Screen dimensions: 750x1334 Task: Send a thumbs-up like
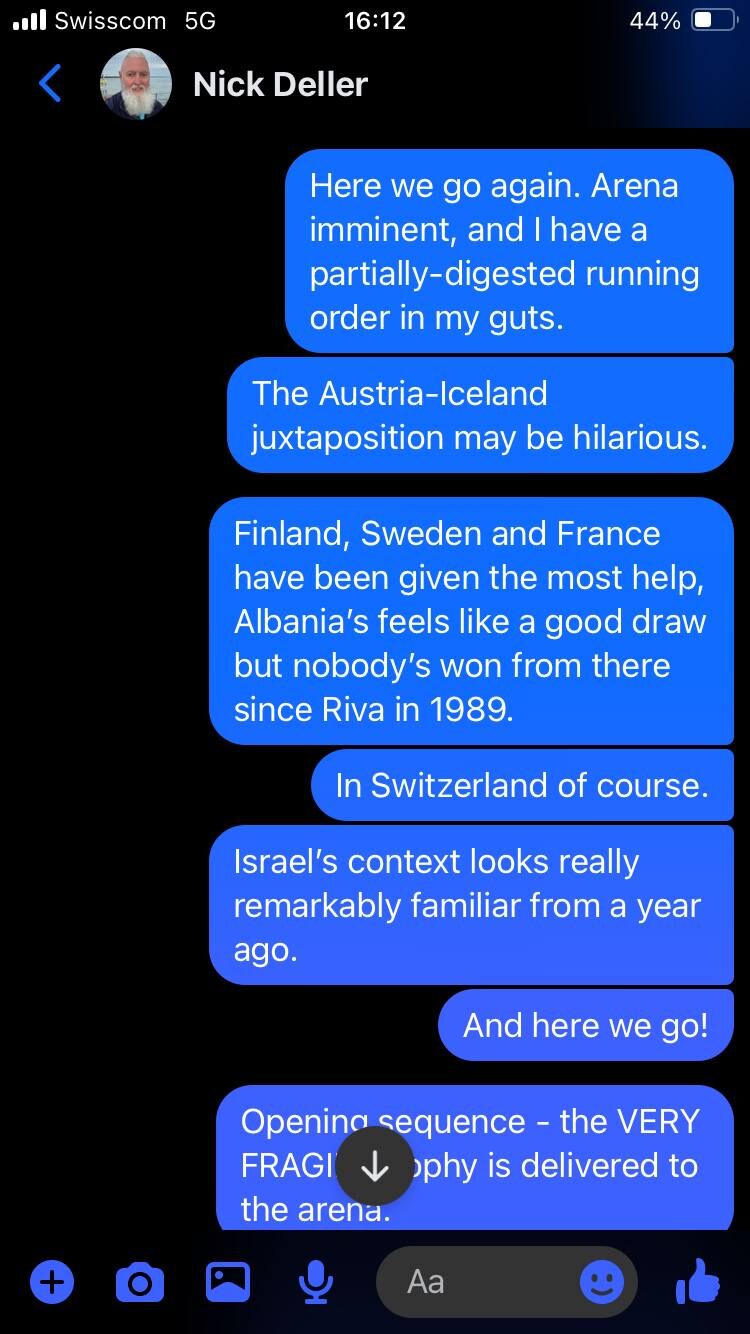698,1280
